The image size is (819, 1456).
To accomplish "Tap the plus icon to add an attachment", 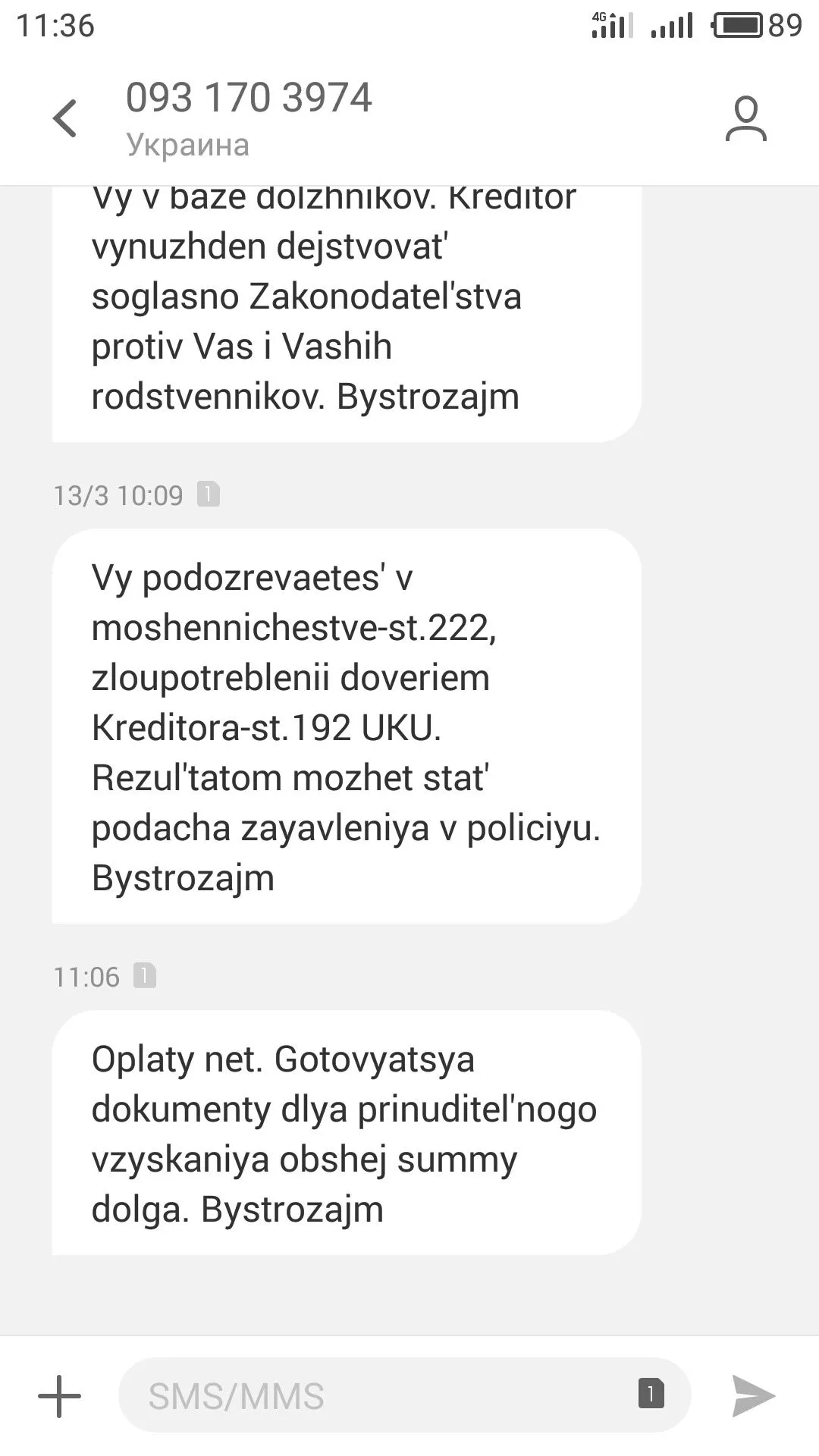I will click(x=59, y=1395).
